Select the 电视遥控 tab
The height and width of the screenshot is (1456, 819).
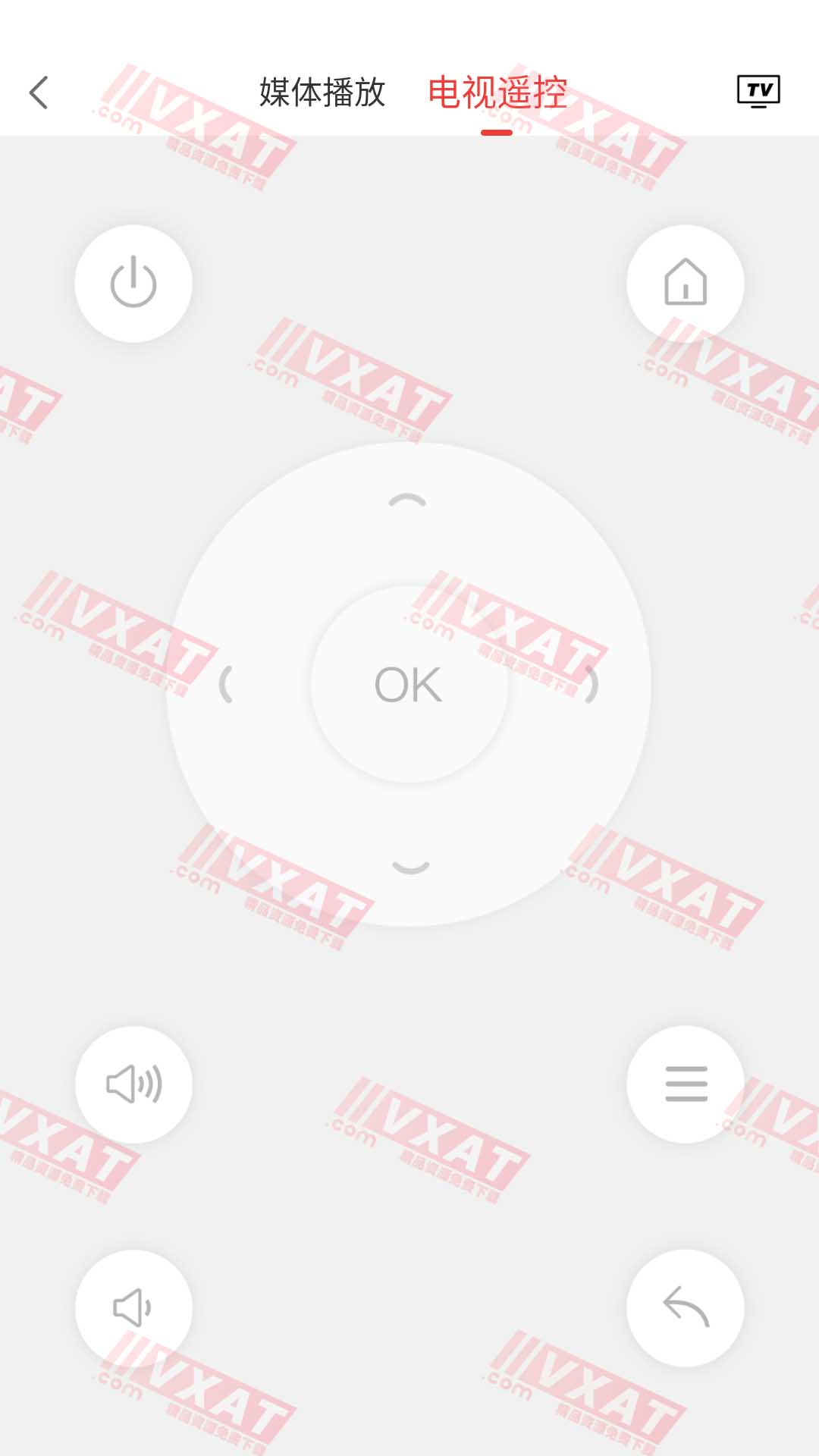click(x=497, y=93)
